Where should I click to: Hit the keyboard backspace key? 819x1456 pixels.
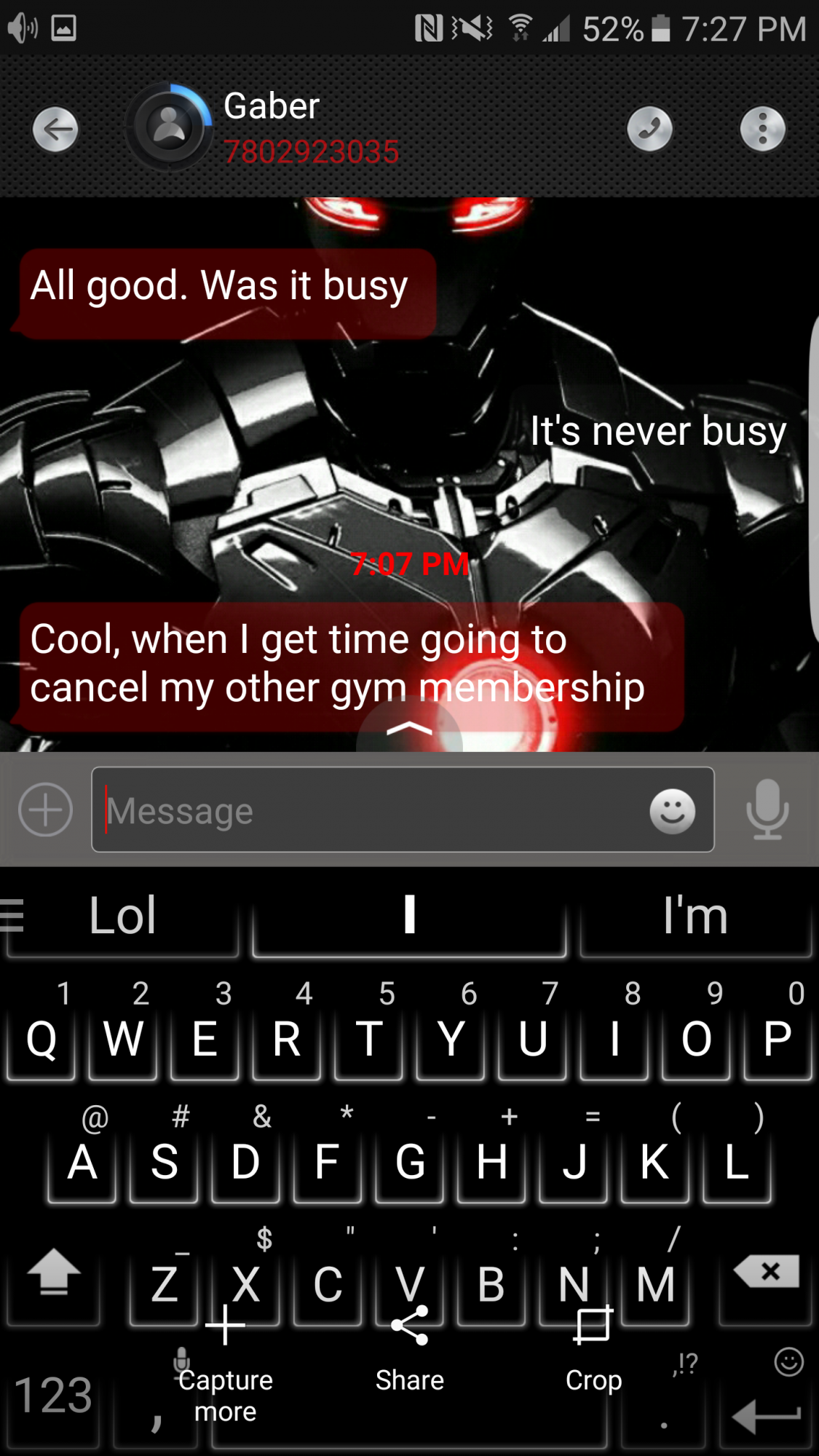766,1275
